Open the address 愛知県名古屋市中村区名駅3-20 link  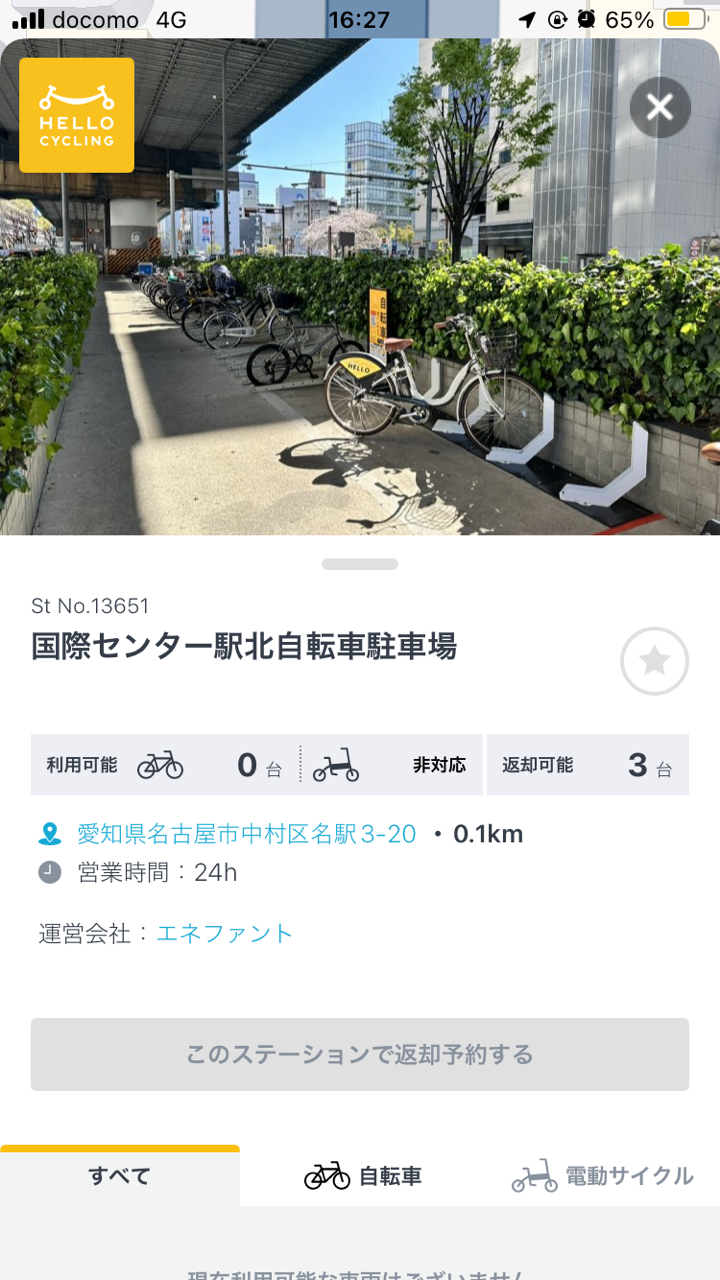[246, 834]
